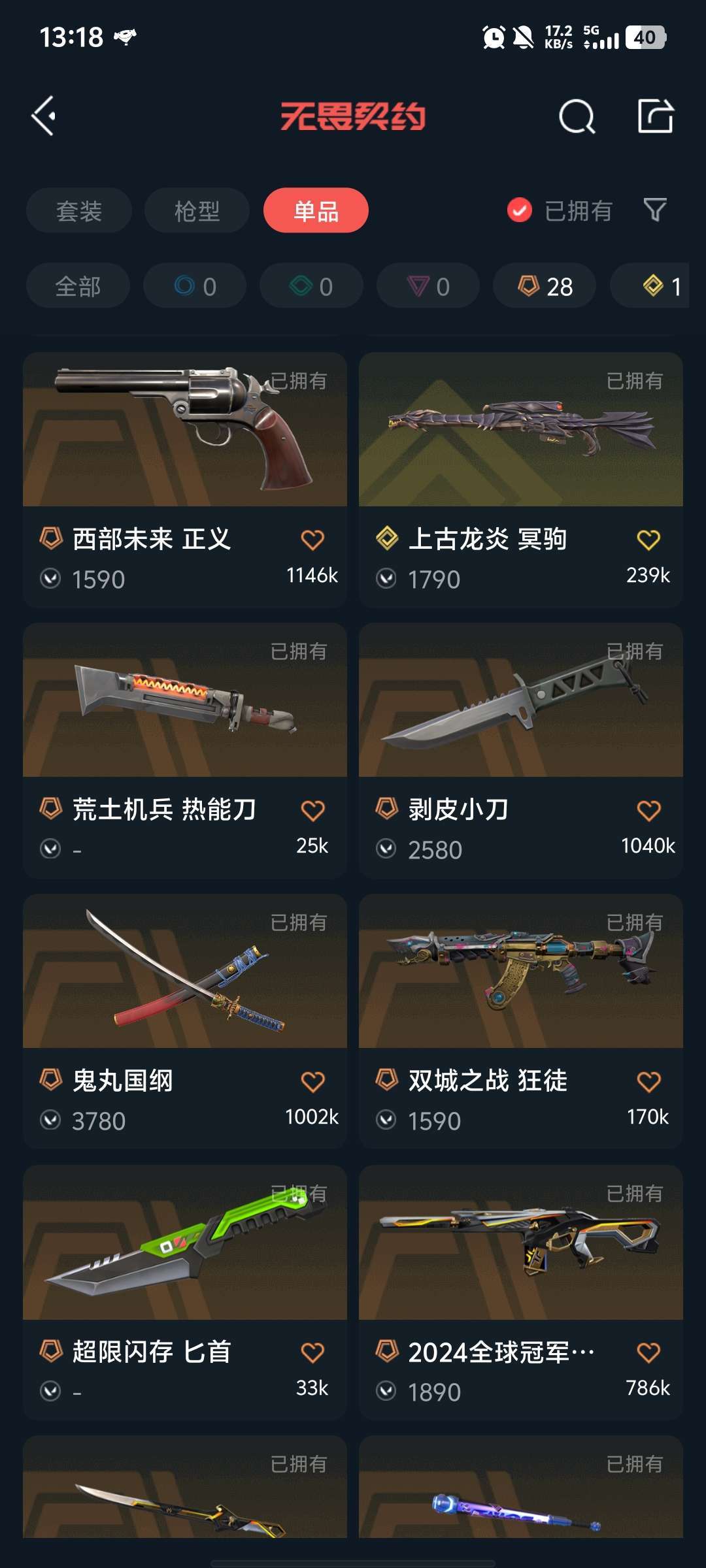Switch to the 套装 tab

pyautogui.click(x=79, y=210)
